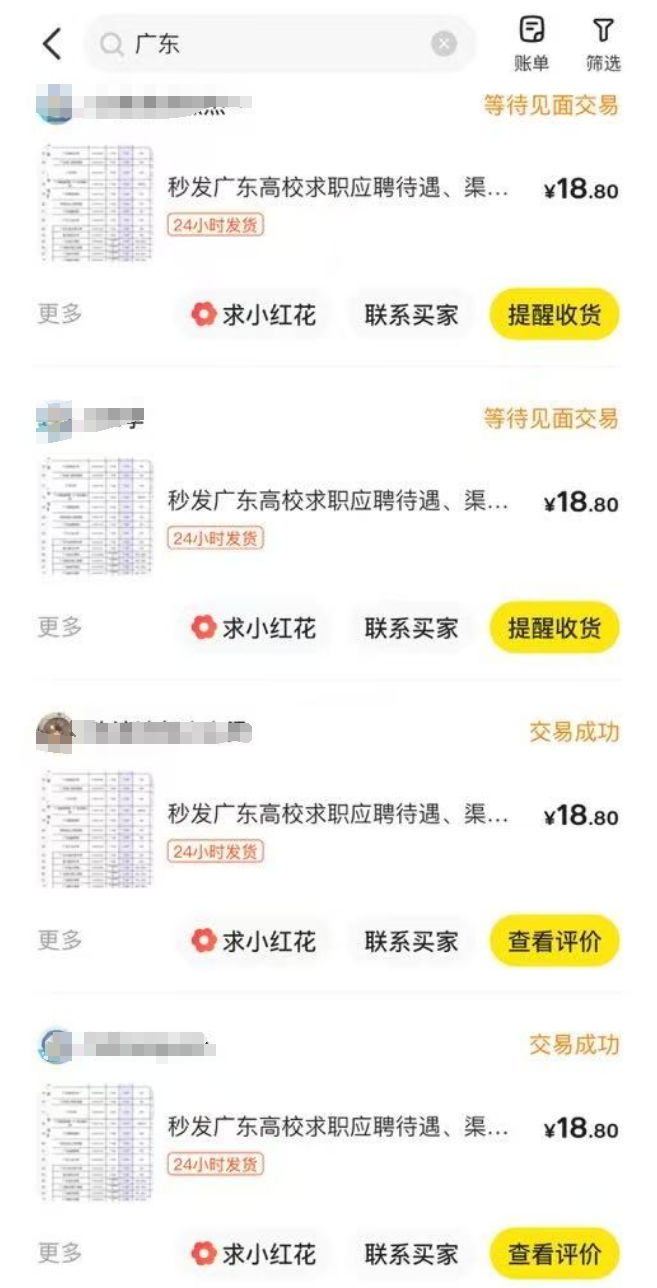The image size is (657, 1288).
Task: Request 求小红花 on the last order
Action: 254,1253
